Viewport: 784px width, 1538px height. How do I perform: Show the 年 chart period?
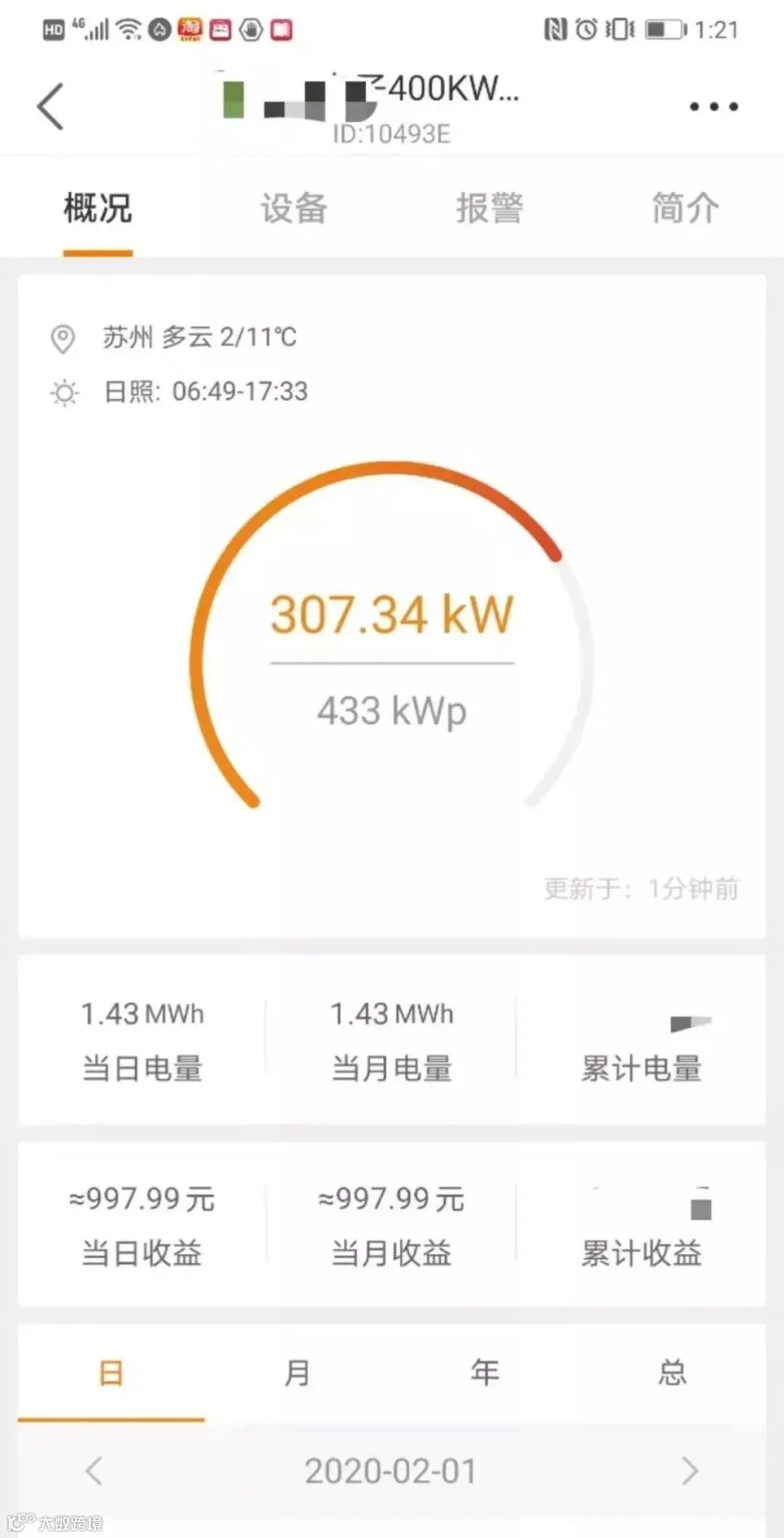(x=485, y=1373)
